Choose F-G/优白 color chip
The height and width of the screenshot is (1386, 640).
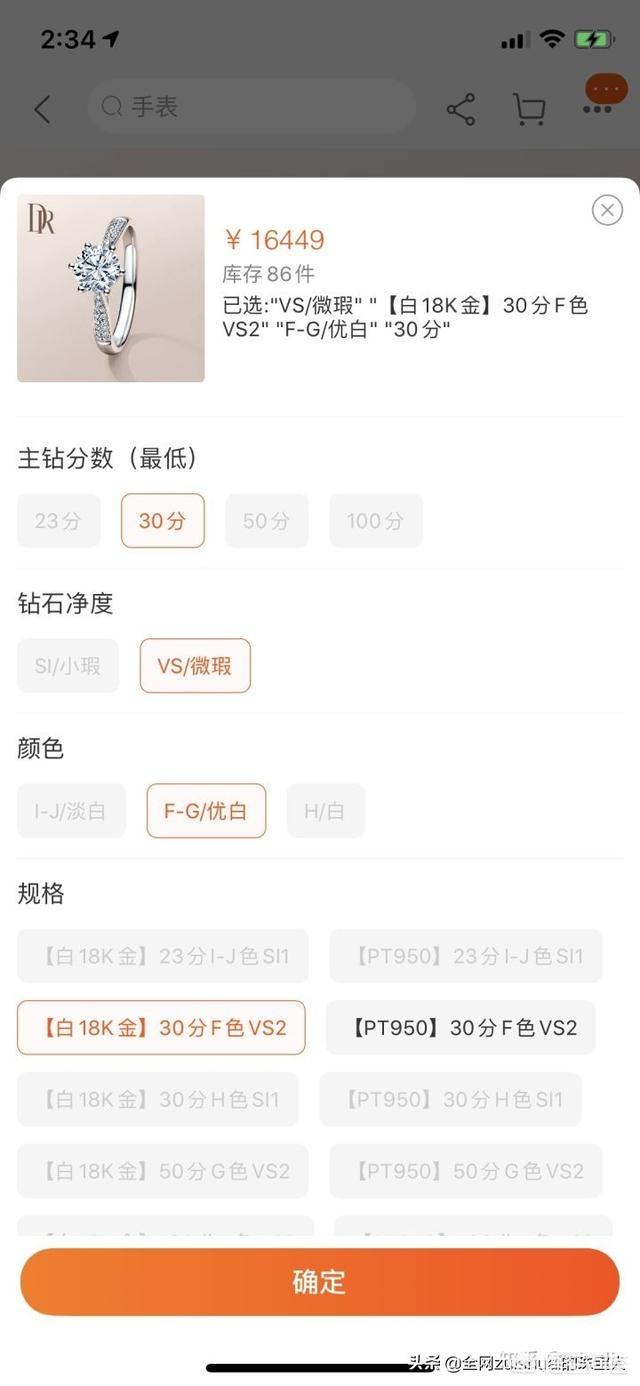[x=206, y=811]
